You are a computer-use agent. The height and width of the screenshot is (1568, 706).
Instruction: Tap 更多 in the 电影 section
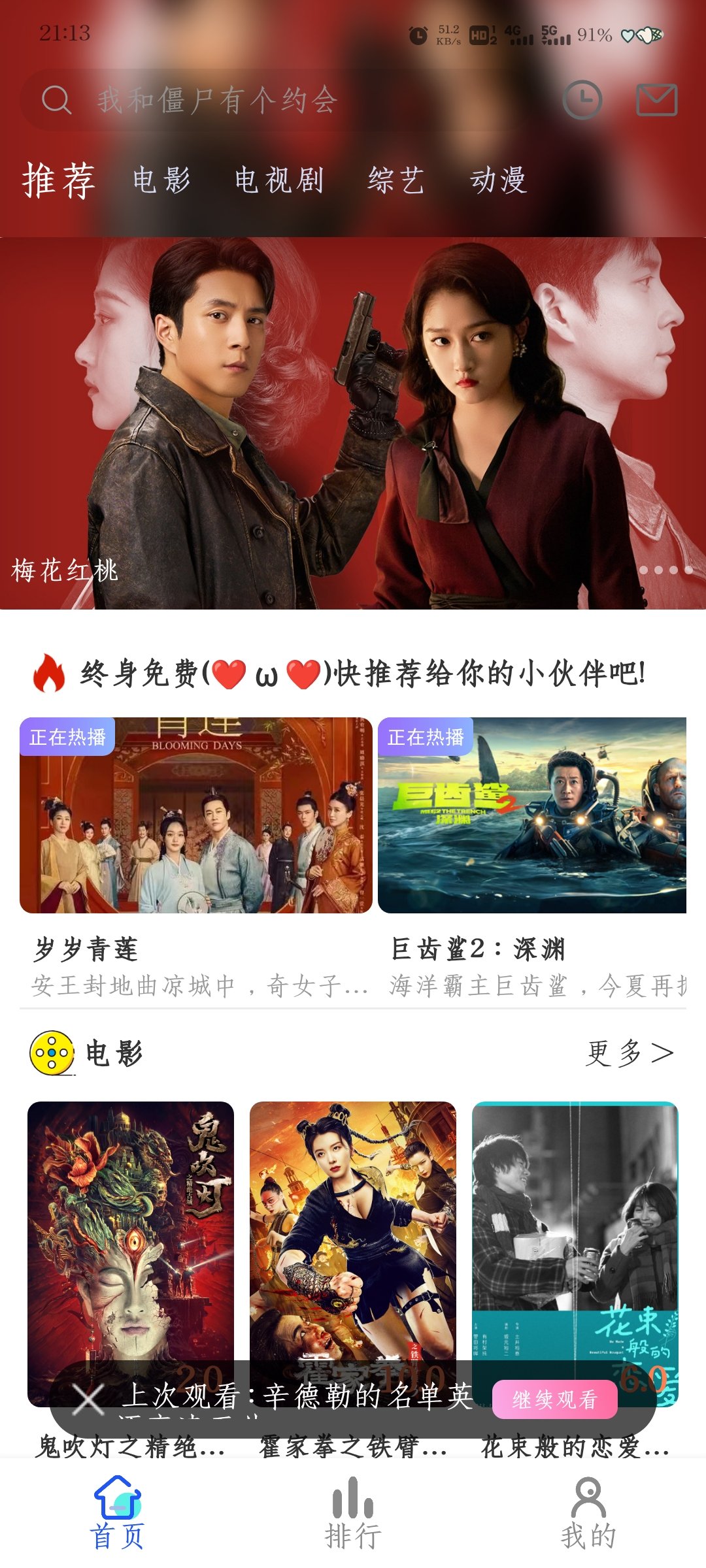pos(629,1053)
